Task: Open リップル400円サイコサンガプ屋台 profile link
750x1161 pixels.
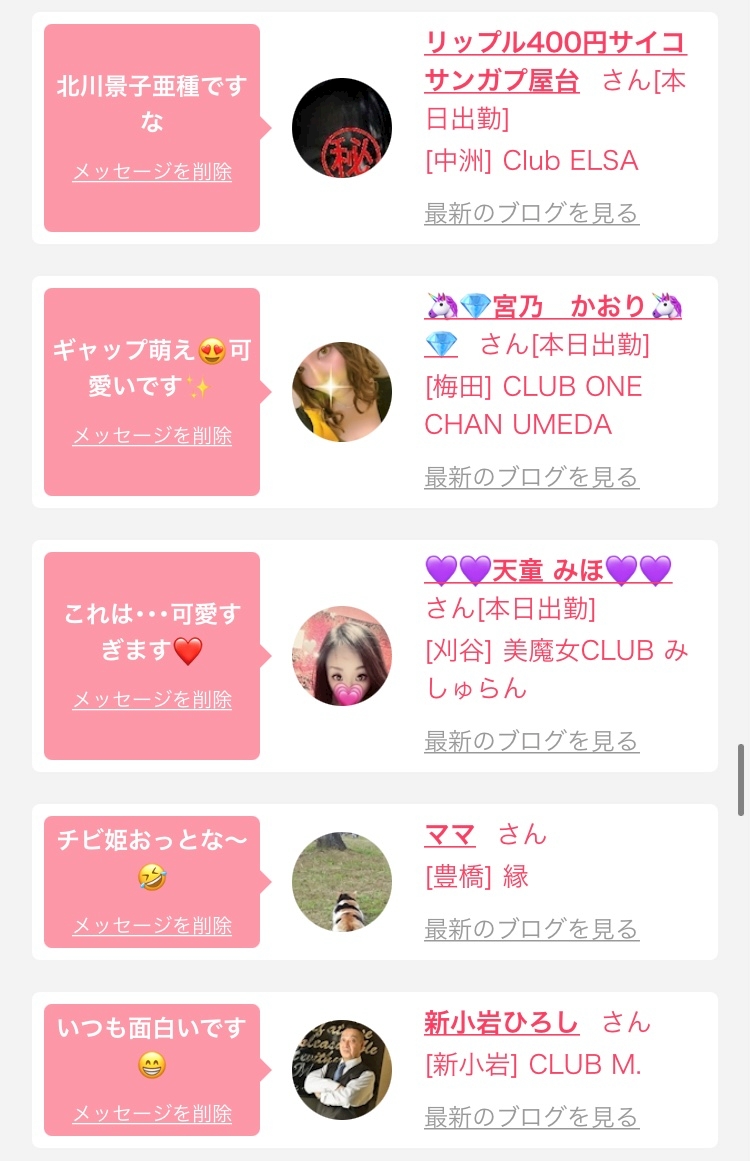Action: pyautogui.click(x=555, y=43)
